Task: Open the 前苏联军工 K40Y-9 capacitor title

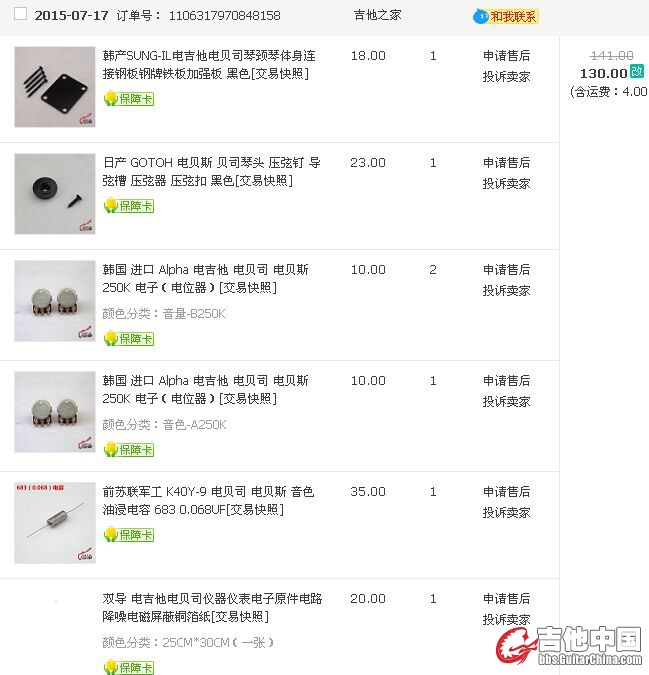Action: [208, 500]
